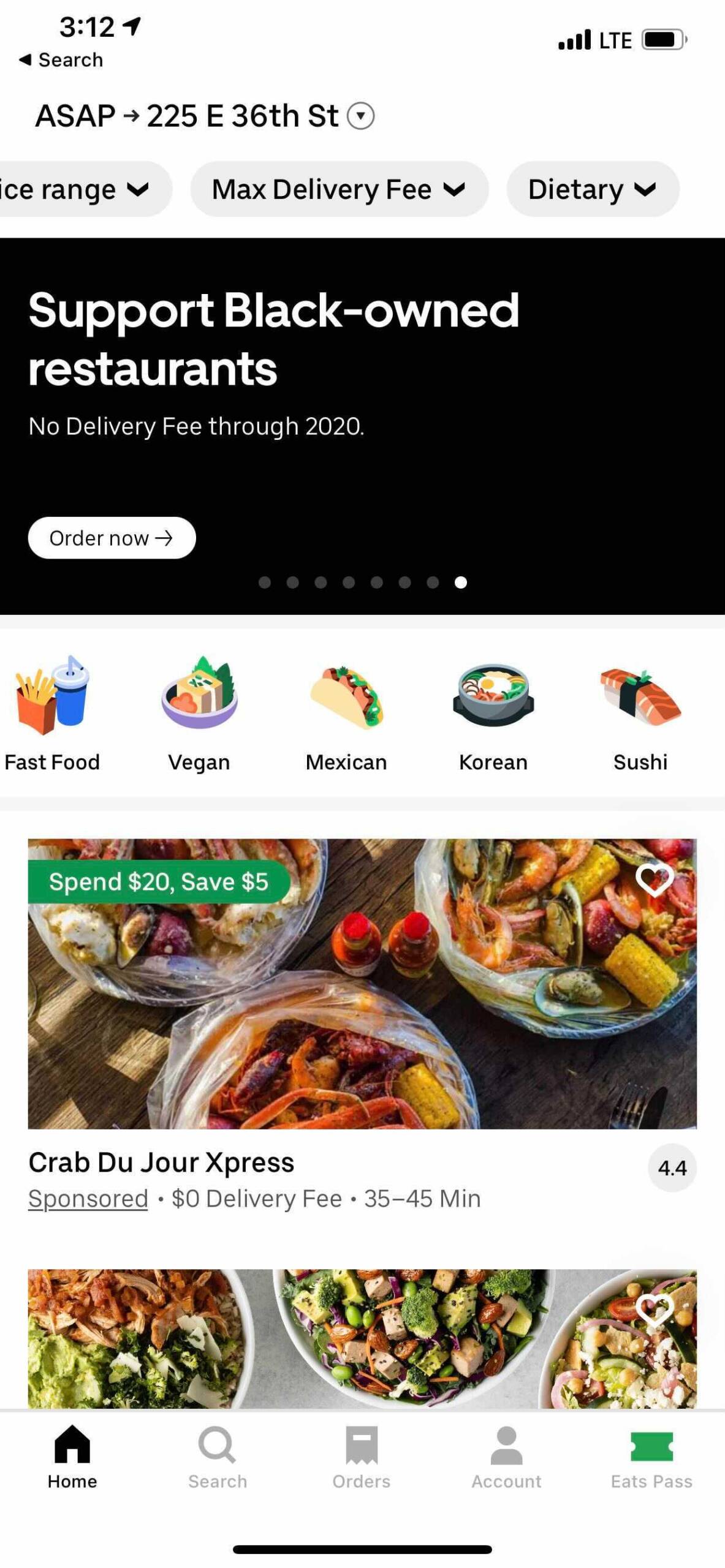The height and width of the screenshot is (1568, 725).
Task: Go back to Search in the status bar
Action: point(61,60)
